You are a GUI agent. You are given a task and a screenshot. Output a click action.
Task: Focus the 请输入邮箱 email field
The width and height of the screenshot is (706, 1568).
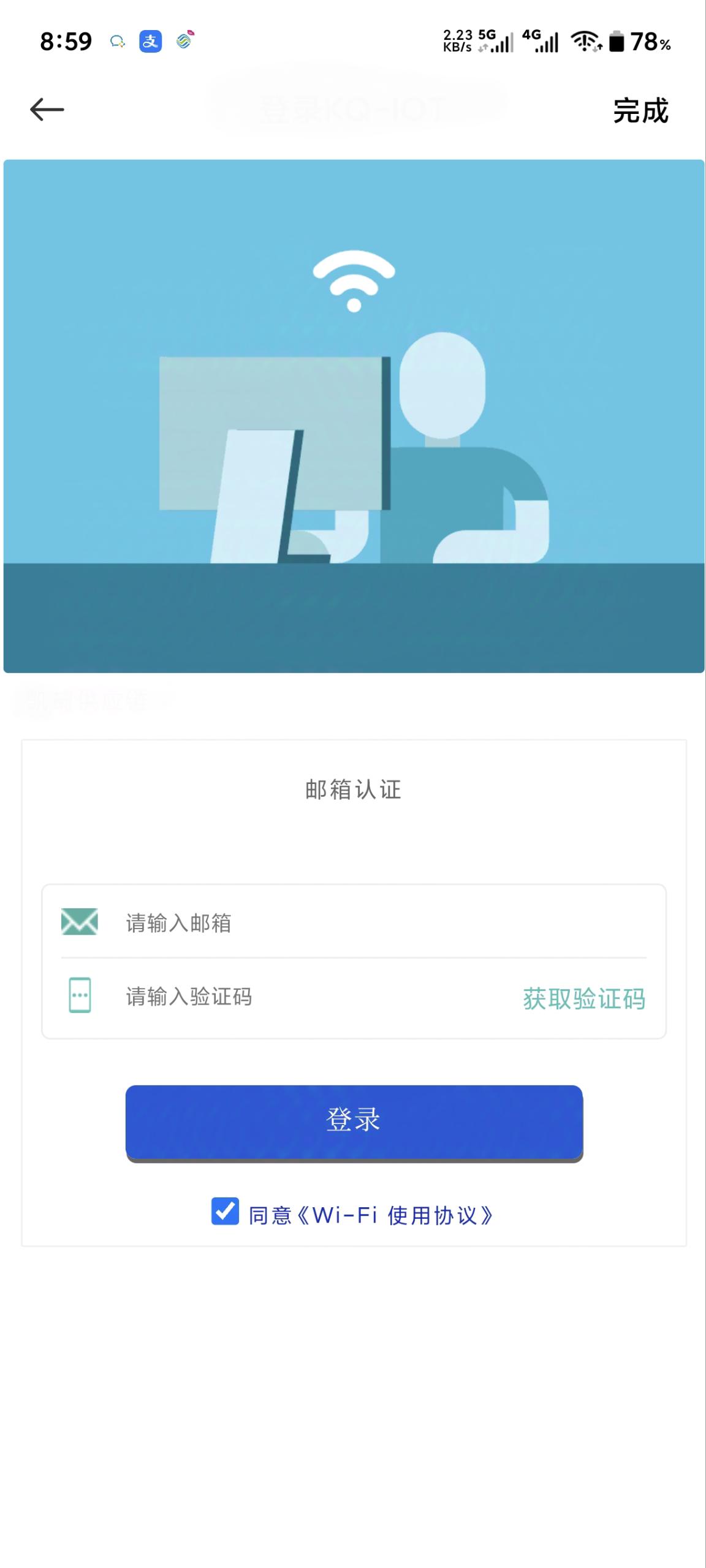[368, 922]
